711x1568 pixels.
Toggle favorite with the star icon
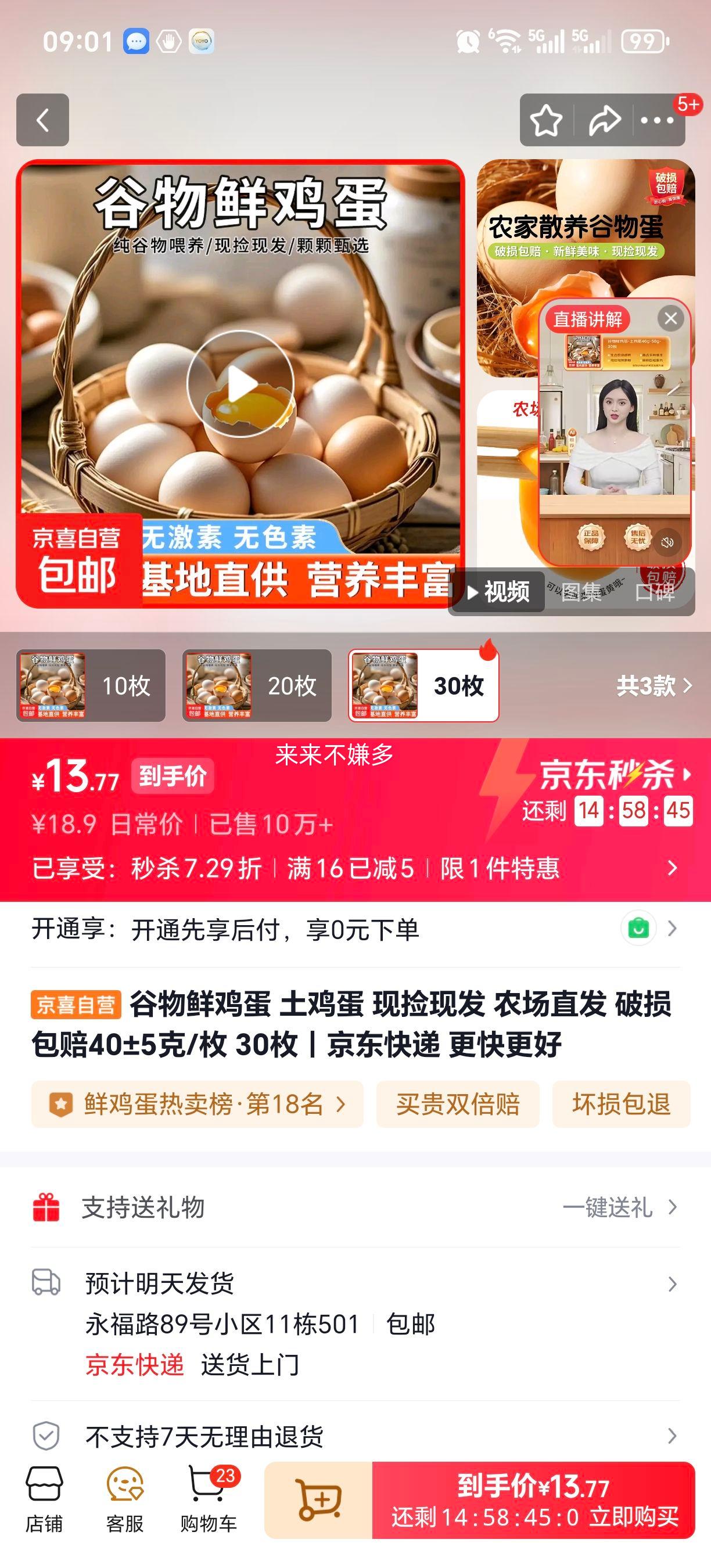click(x=546, y=119)
